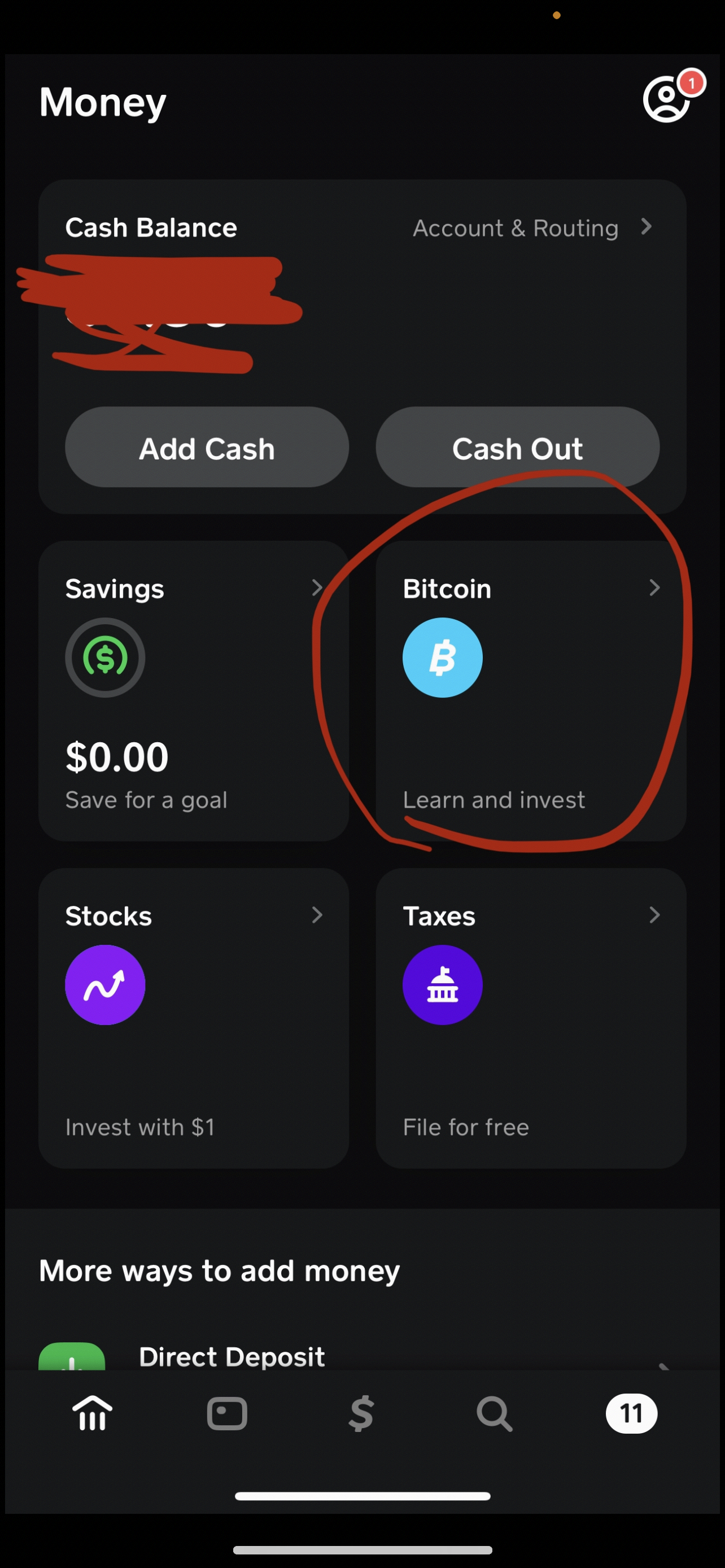Open the Savings card

[x=193, y=690]
